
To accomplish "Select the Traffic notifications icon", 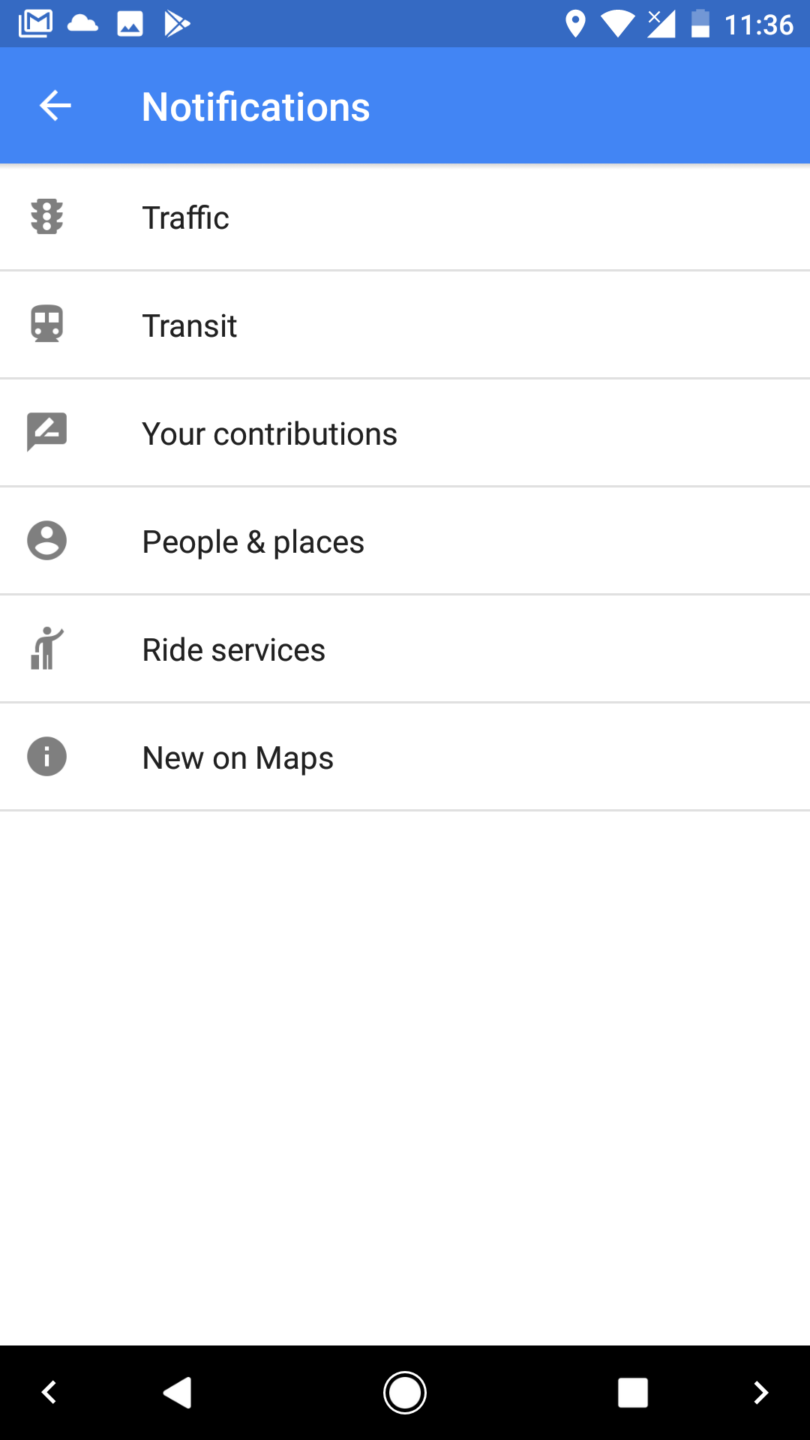I will pyautogui.click(x=46, y=216).
